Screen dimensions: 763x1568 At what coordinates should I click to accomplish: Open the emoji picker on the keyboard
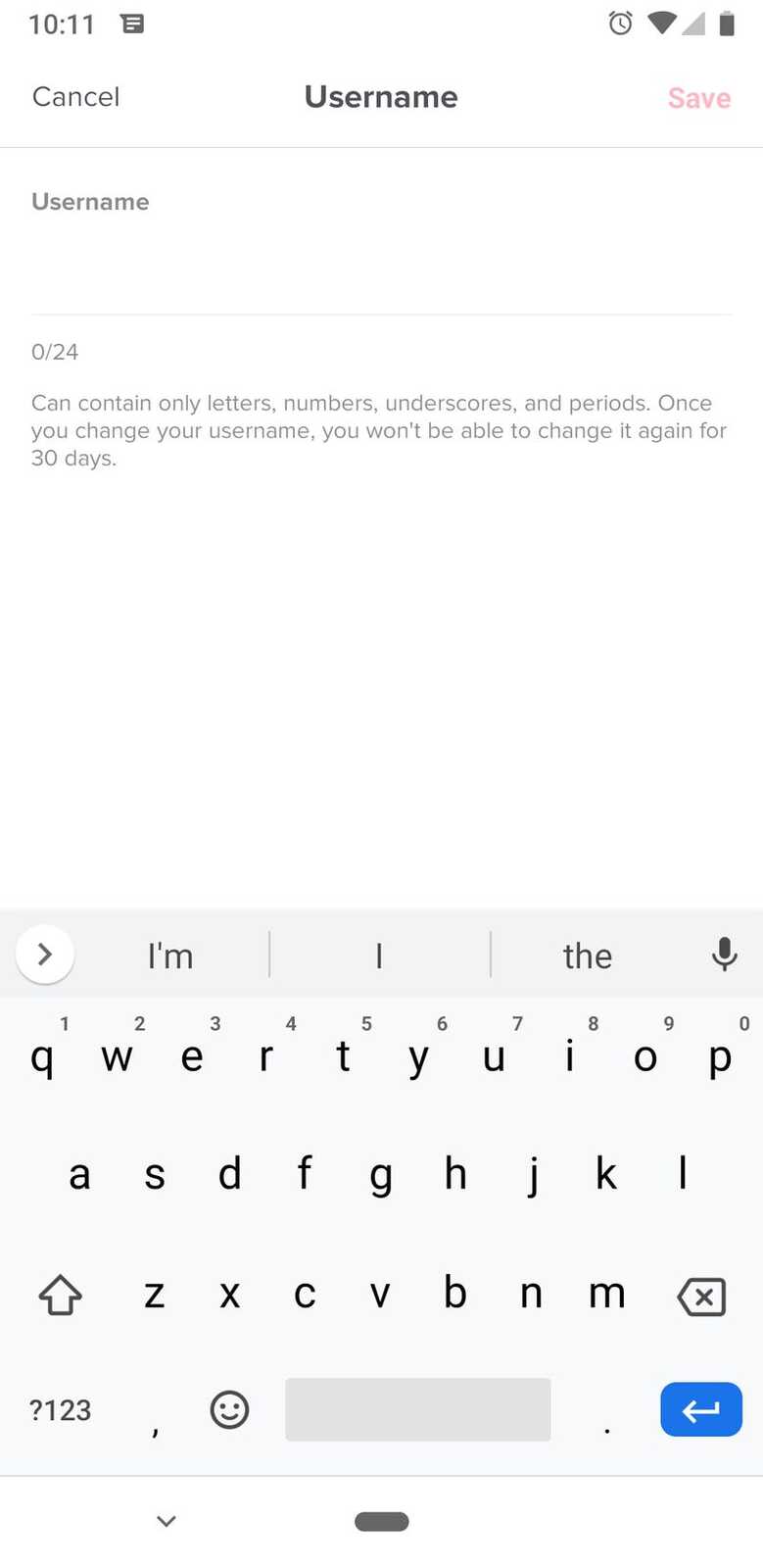228,1409
